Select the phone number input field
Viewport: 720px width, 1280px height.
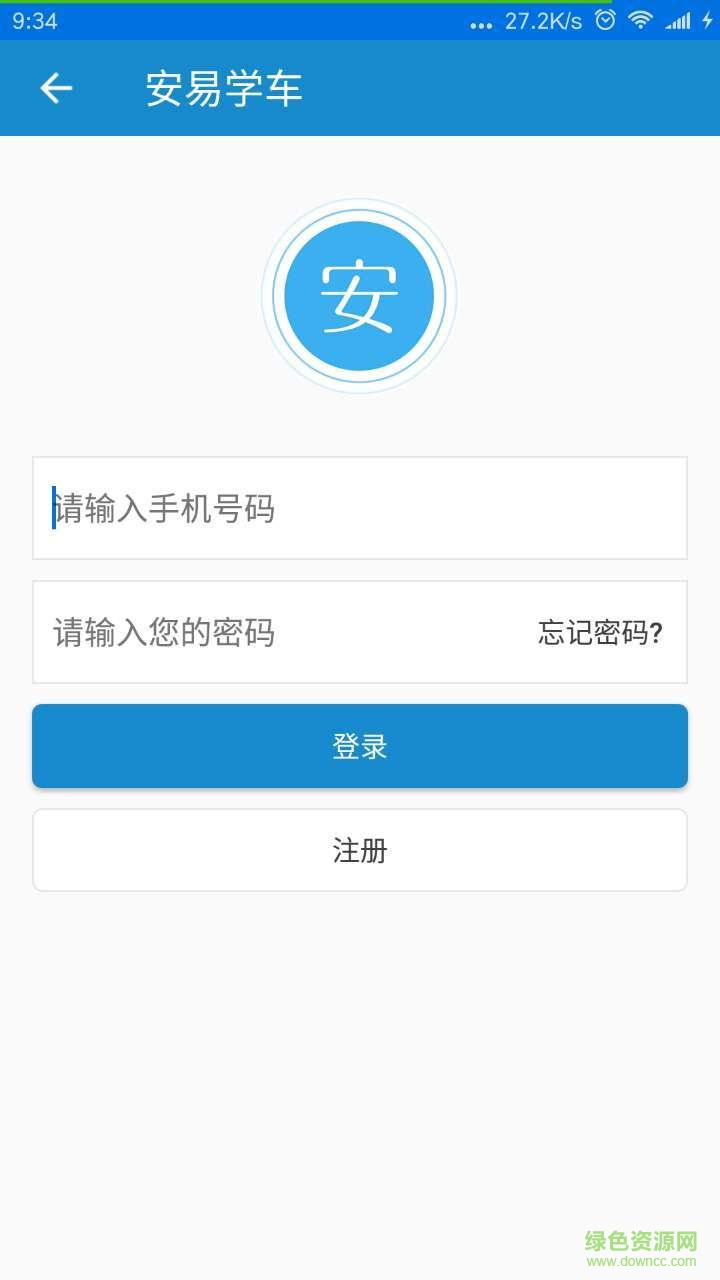click(359, 508)
